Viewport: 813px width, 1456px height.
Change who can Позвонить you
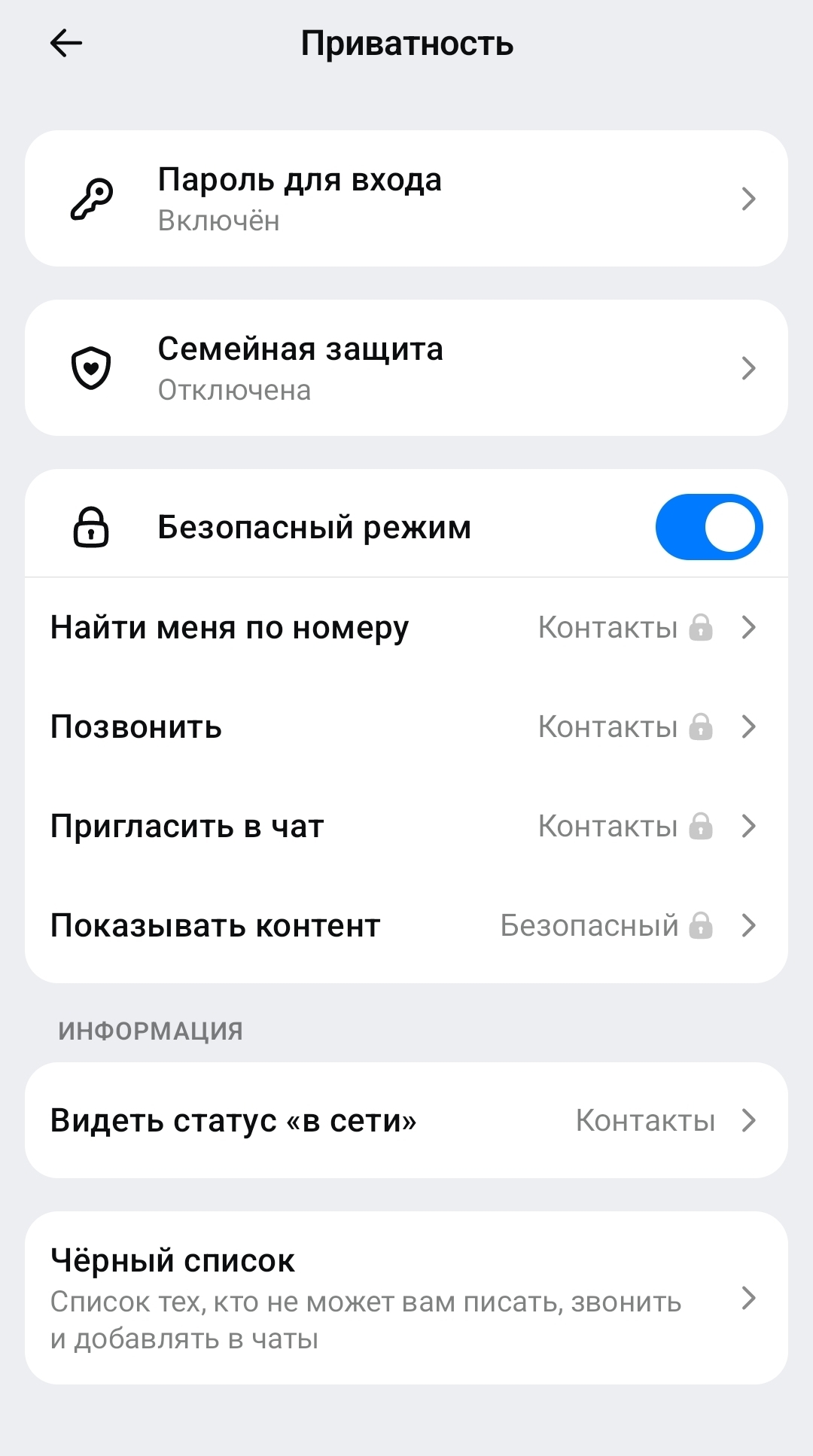coord(406,726)
